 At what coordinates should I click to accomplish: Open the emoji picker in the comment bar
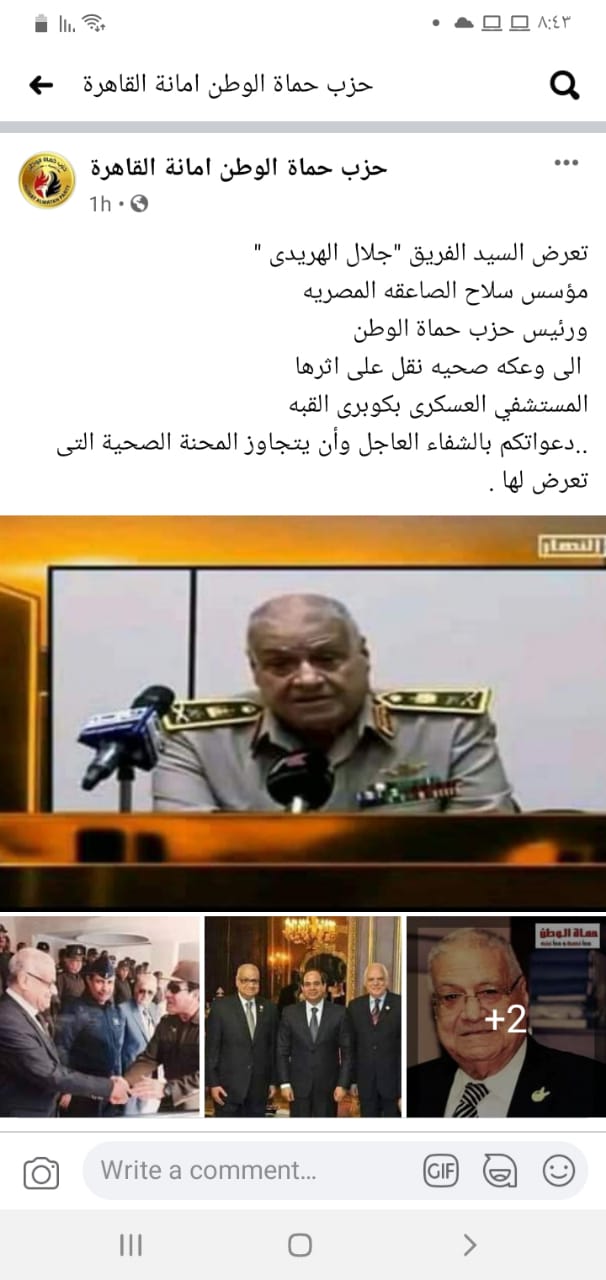pos(558,1171)
